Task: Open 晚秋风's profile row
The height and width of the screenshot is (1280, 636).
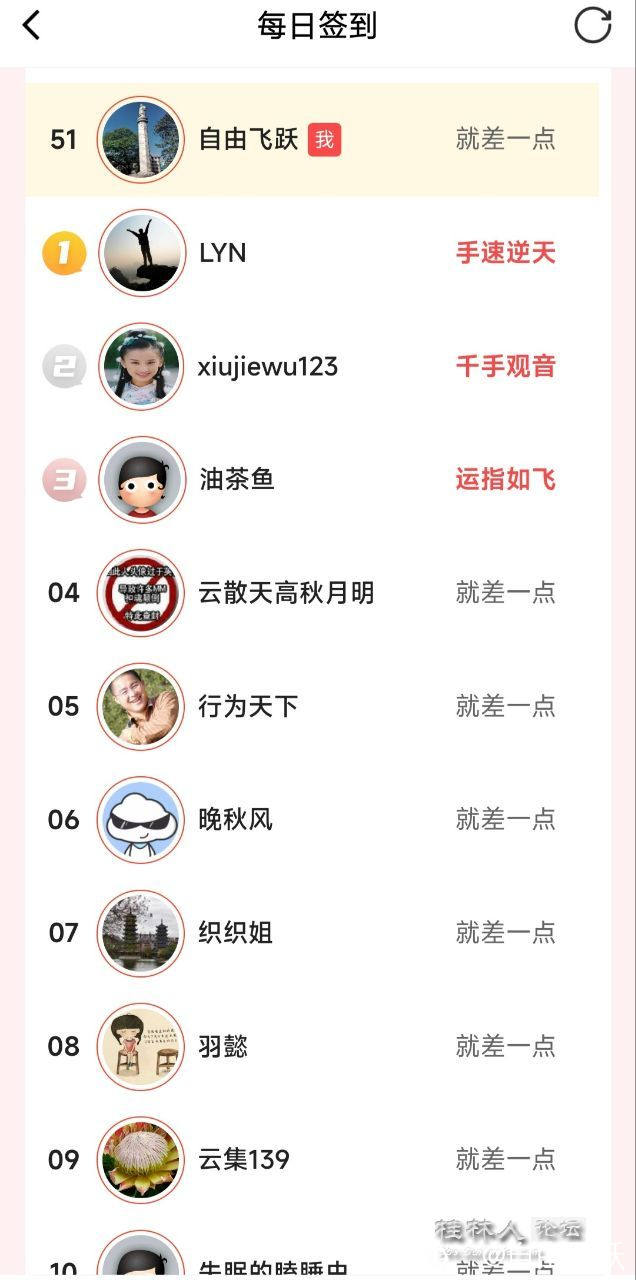Action: click(235, 820)
